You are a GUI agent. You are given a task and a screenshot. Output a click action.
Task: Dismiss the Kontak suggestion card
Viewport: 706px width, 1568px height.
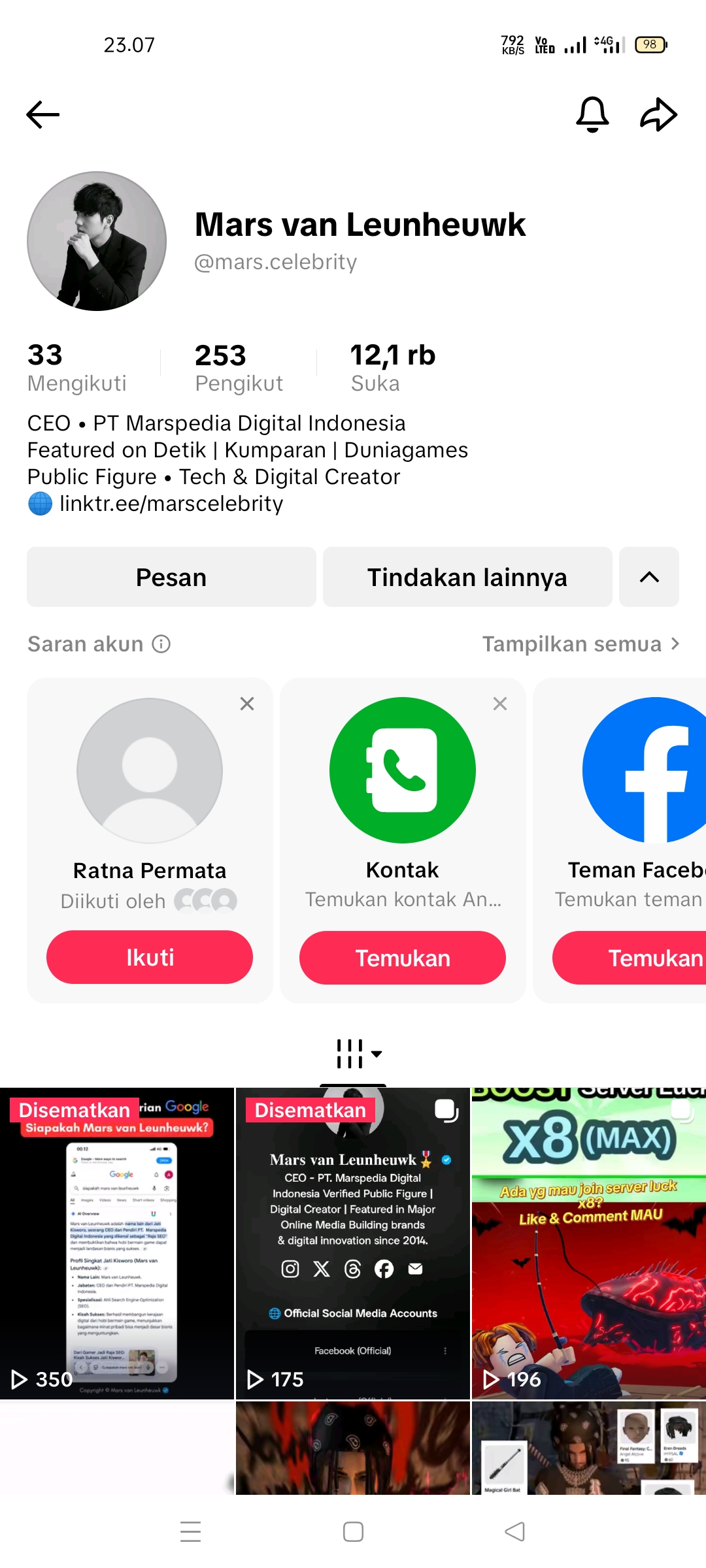tap(500, 704)
